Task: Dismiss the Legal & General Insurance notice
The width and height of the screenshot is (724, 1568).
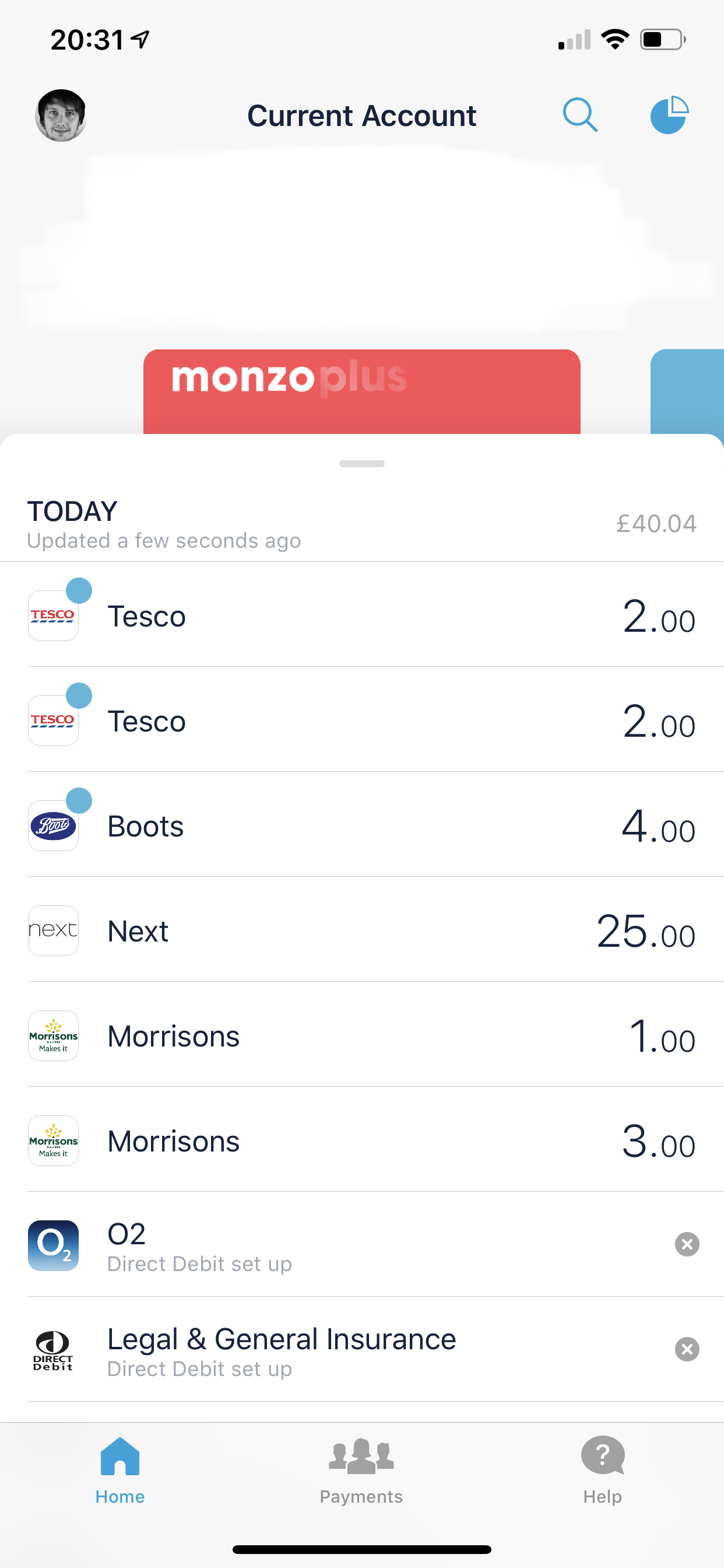Action: [x=687, y=1349]
